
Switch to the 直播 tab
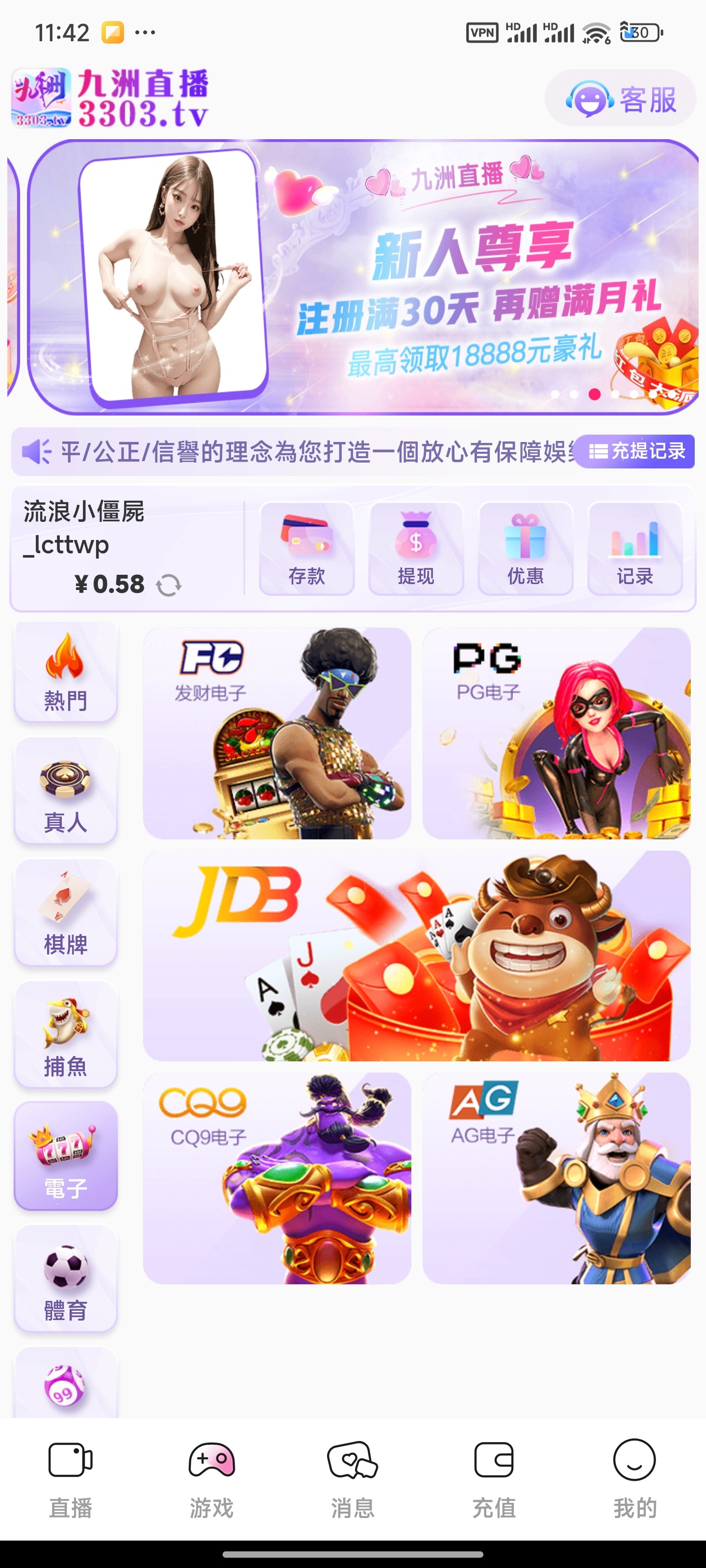click(x=70, y=1479)
